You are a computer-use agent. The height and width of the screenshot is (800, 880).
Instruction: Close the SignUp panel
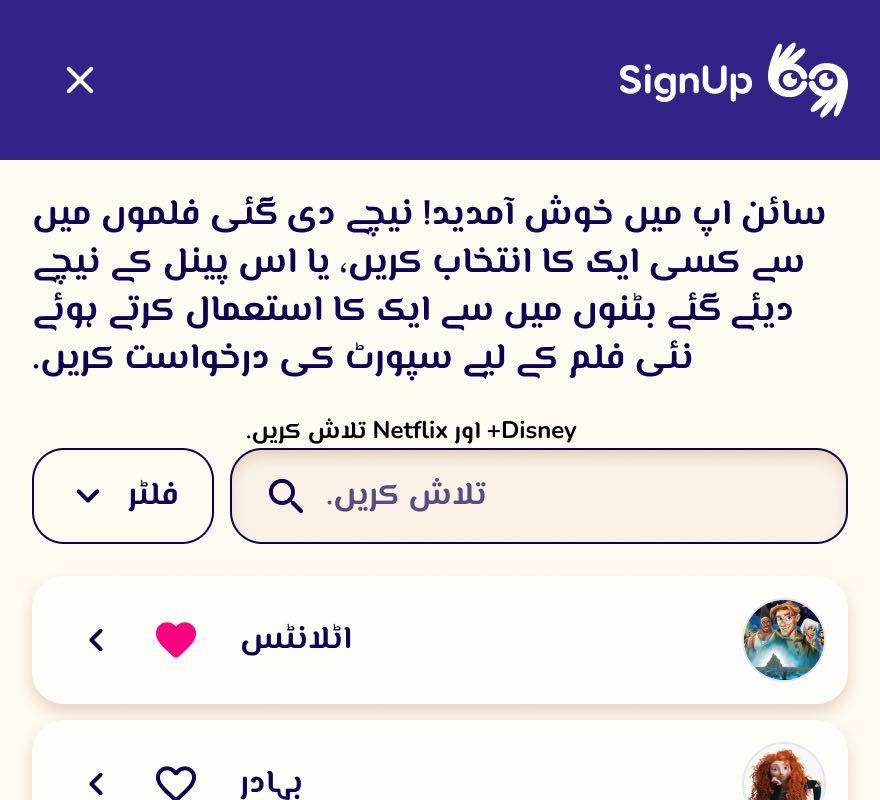tap(80, 80)
